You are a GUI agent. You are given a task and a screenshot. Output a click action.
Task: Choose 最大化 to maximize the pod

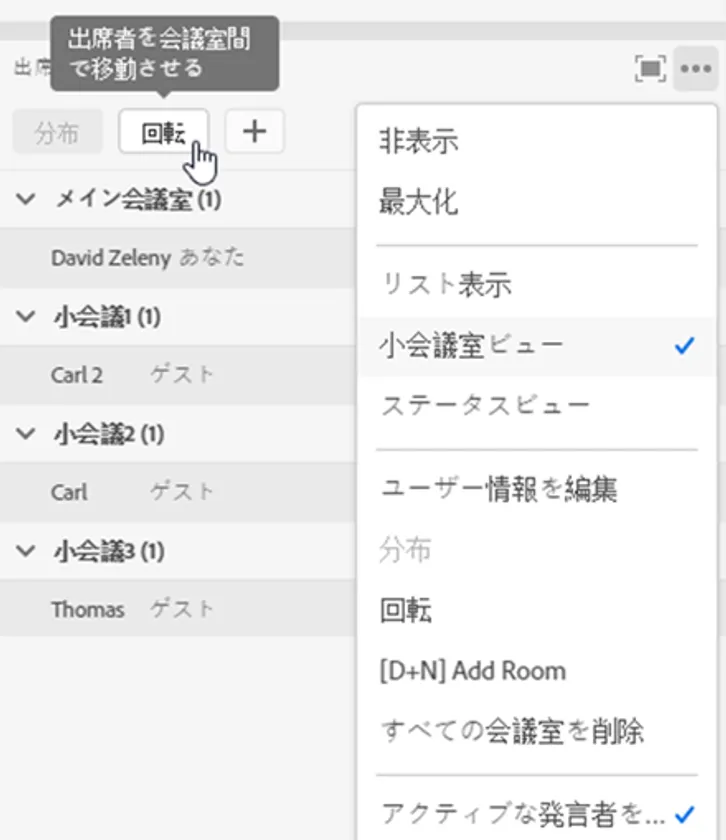[x=419, y=203]
